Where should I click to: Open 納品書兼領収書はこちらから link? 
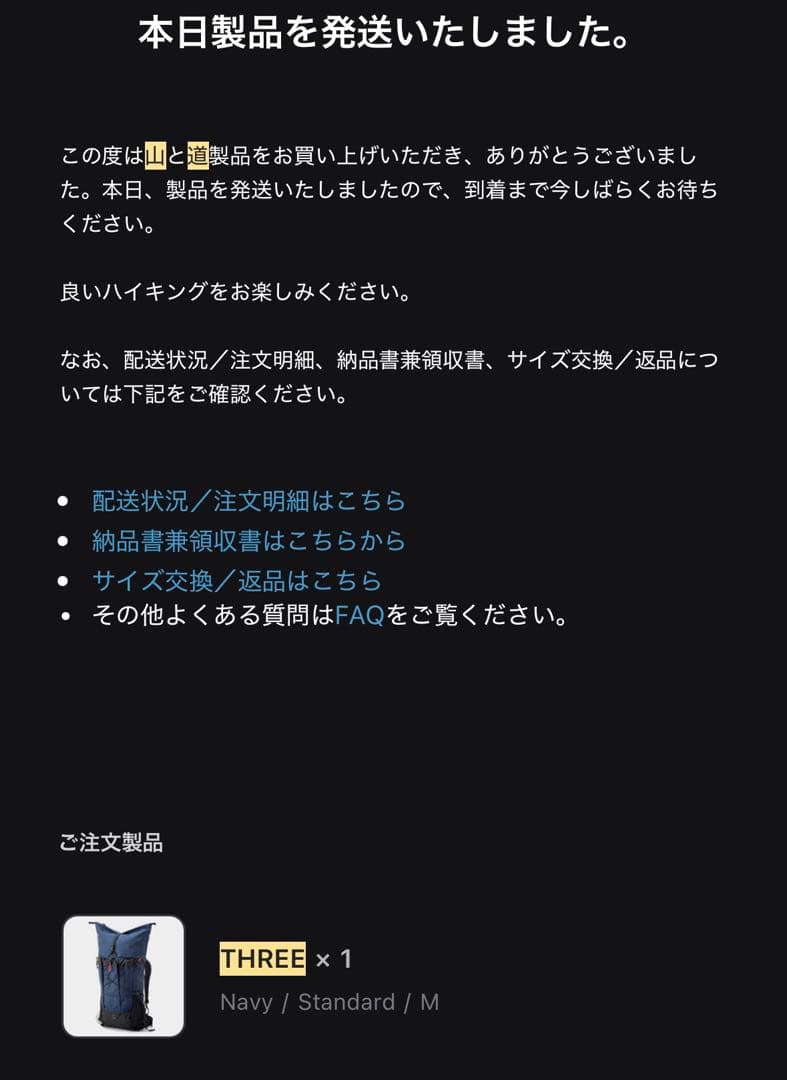pos(249,540)
